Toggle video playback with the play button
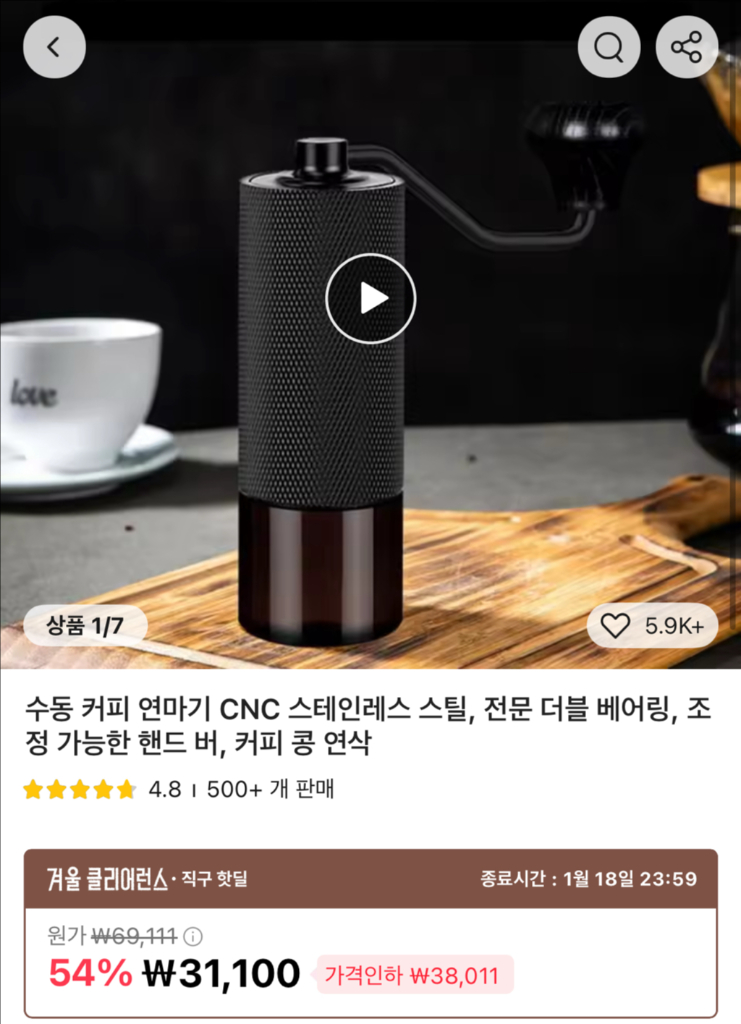 (370, 296)
